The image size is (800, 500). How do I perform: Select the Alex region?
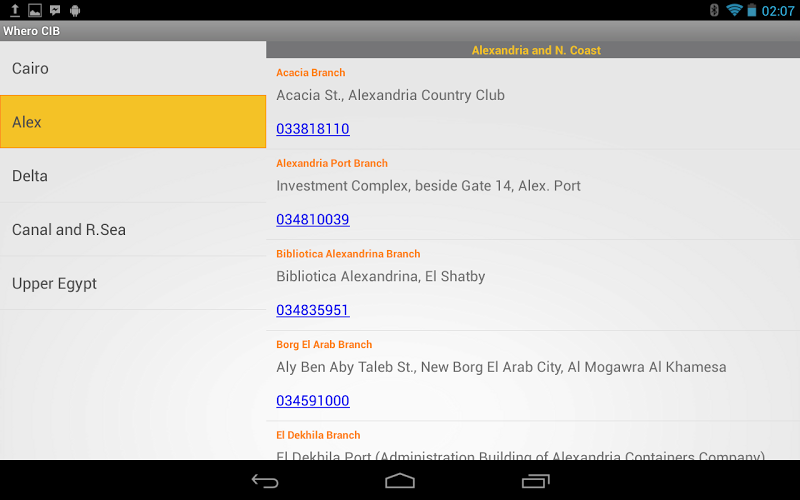click(x=132, y=122)
